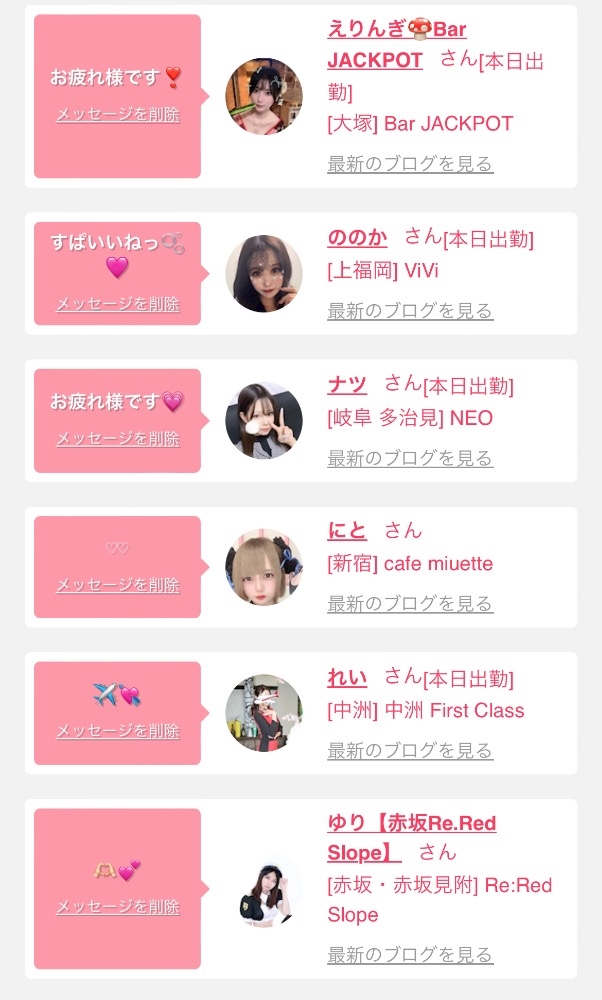Open にと's profile link

347,530
